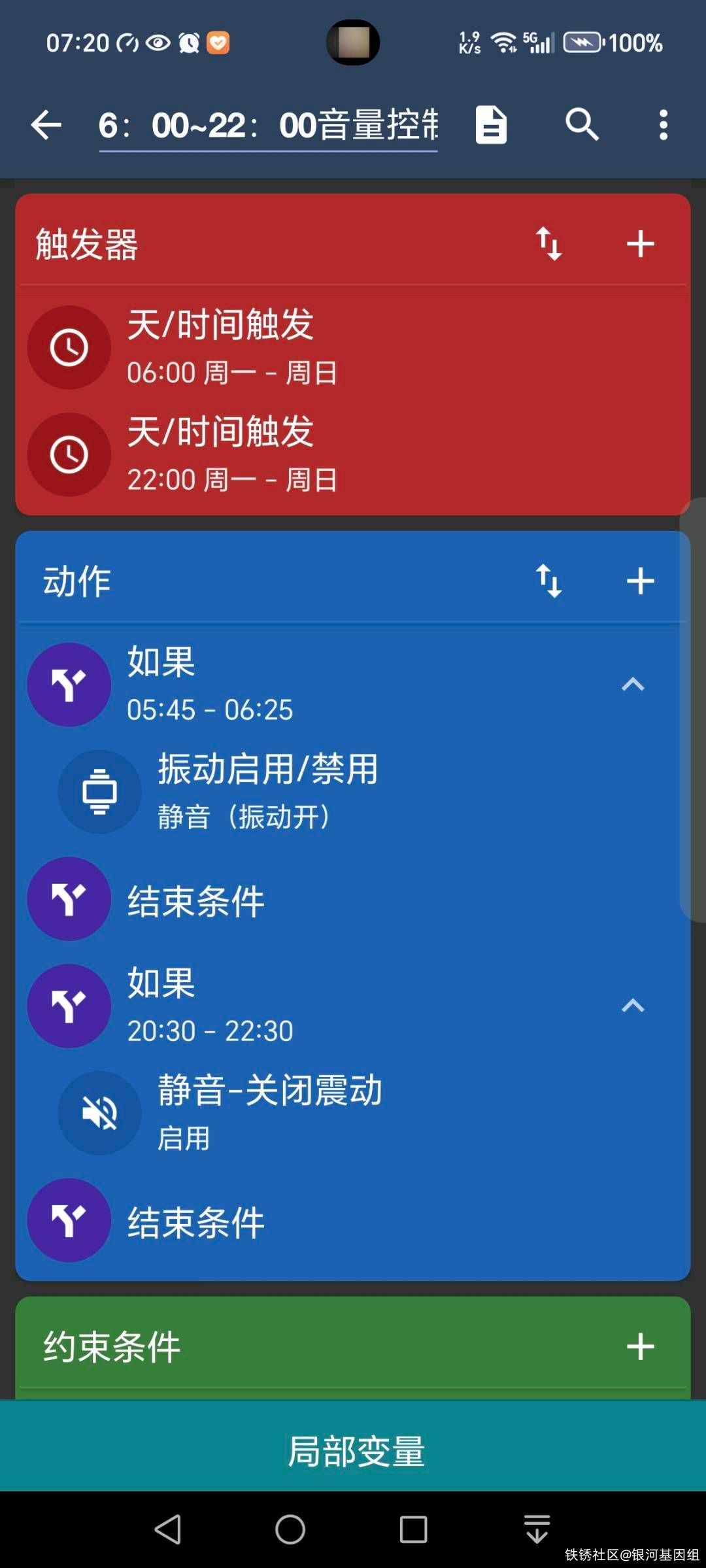Open the recent apps overview
Image resolution: width=706 pixels, height=1568 pixels.
point(413,1529)
